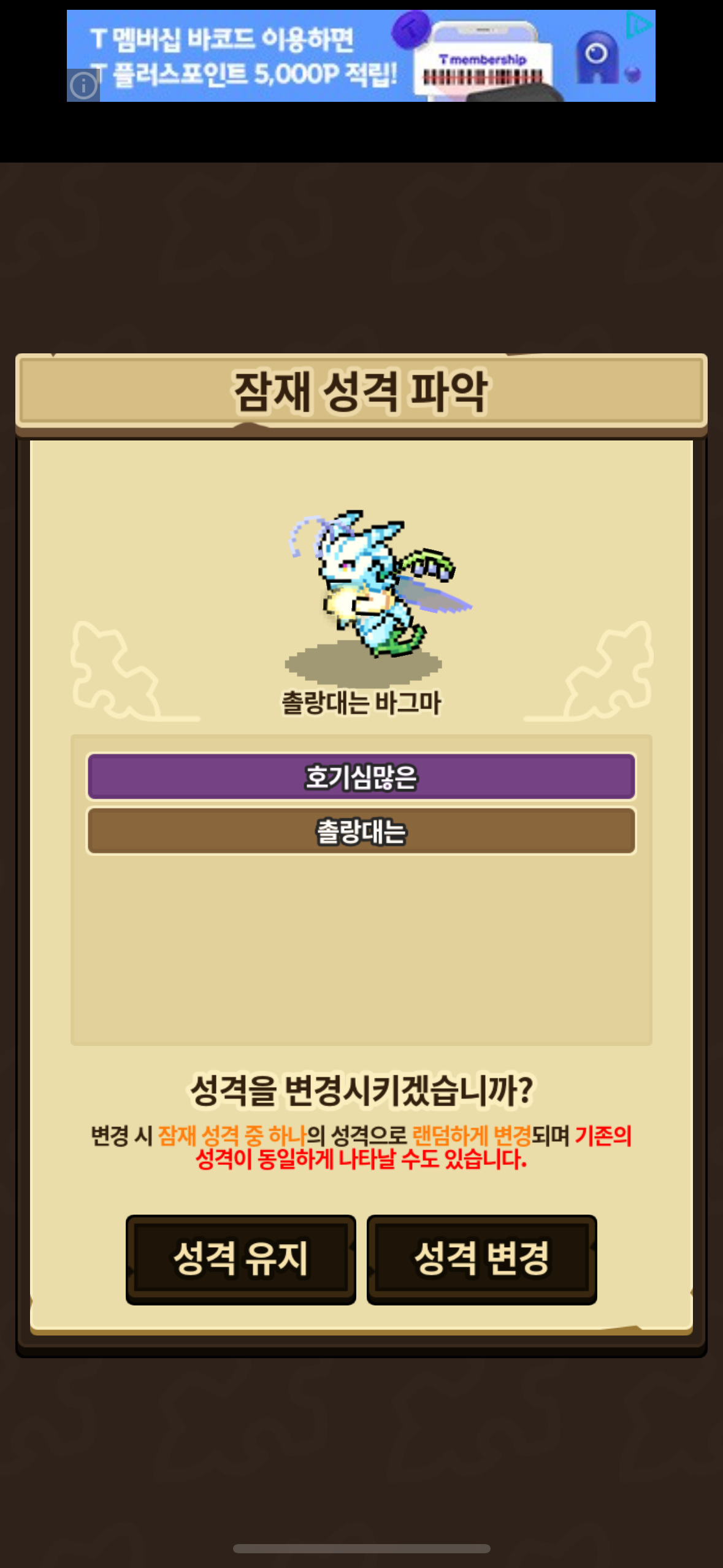
Task: Tap the 성격 유지 button
Action: point(240,1258)
